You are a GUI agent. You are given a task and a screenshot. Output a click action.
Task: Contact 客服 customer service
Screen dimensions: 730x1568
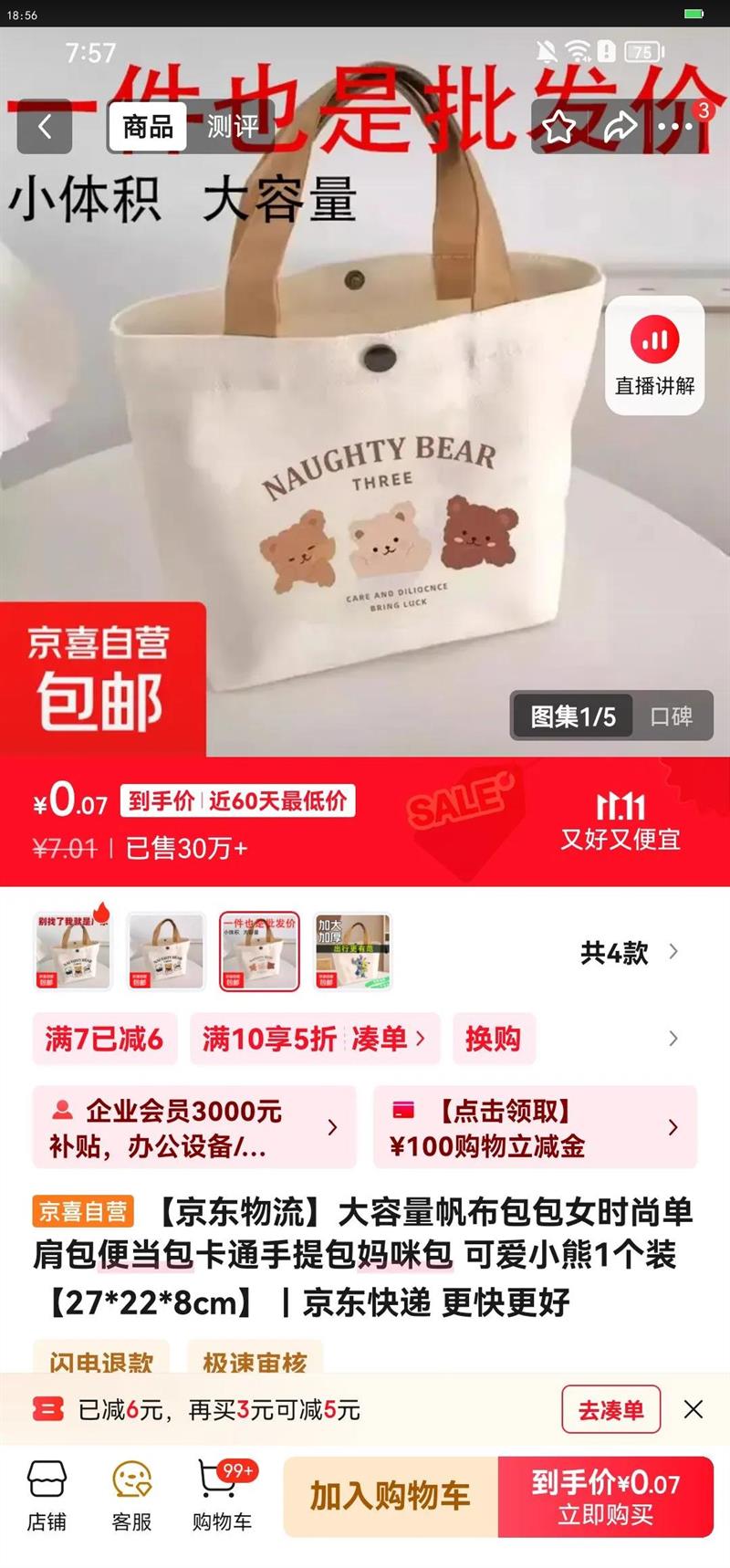pos(132,1496)
